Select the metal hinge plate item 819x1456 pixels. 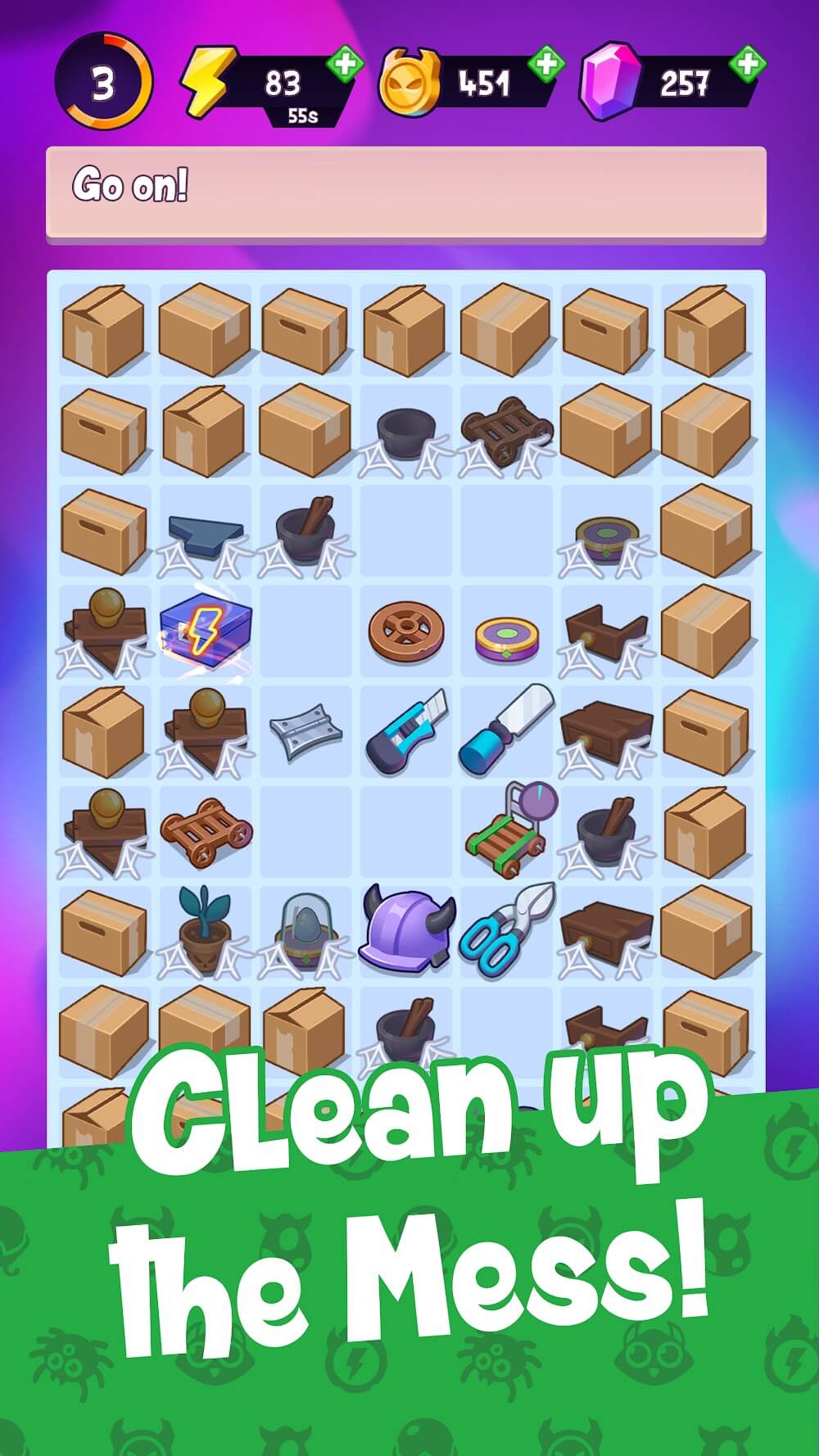coord(306,730)
